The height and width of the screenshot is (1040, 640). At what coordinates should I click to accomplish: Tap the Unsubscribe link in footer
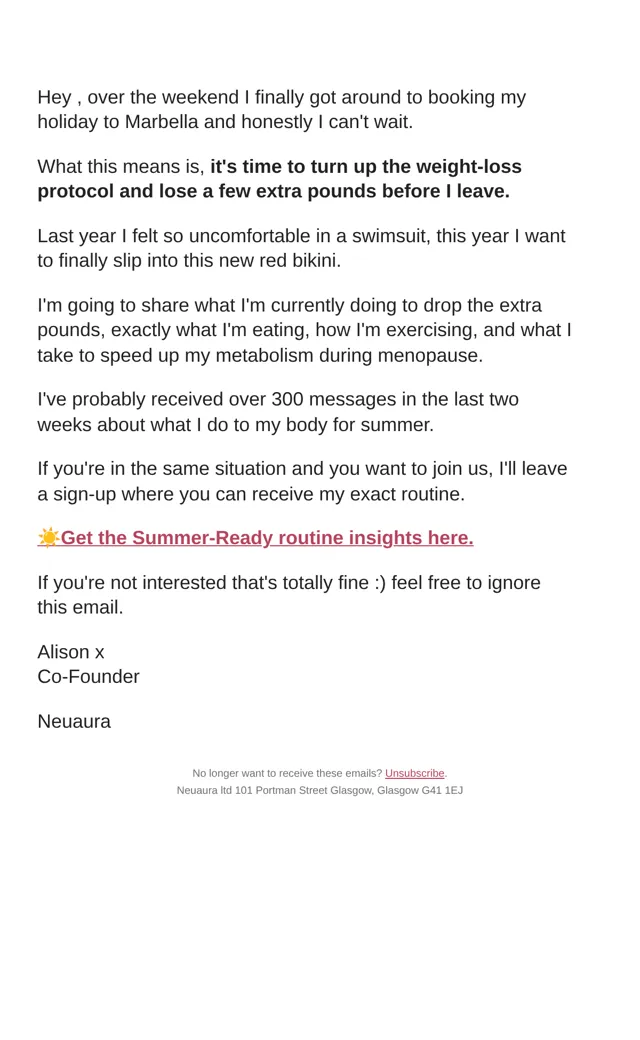pos(415,773)
